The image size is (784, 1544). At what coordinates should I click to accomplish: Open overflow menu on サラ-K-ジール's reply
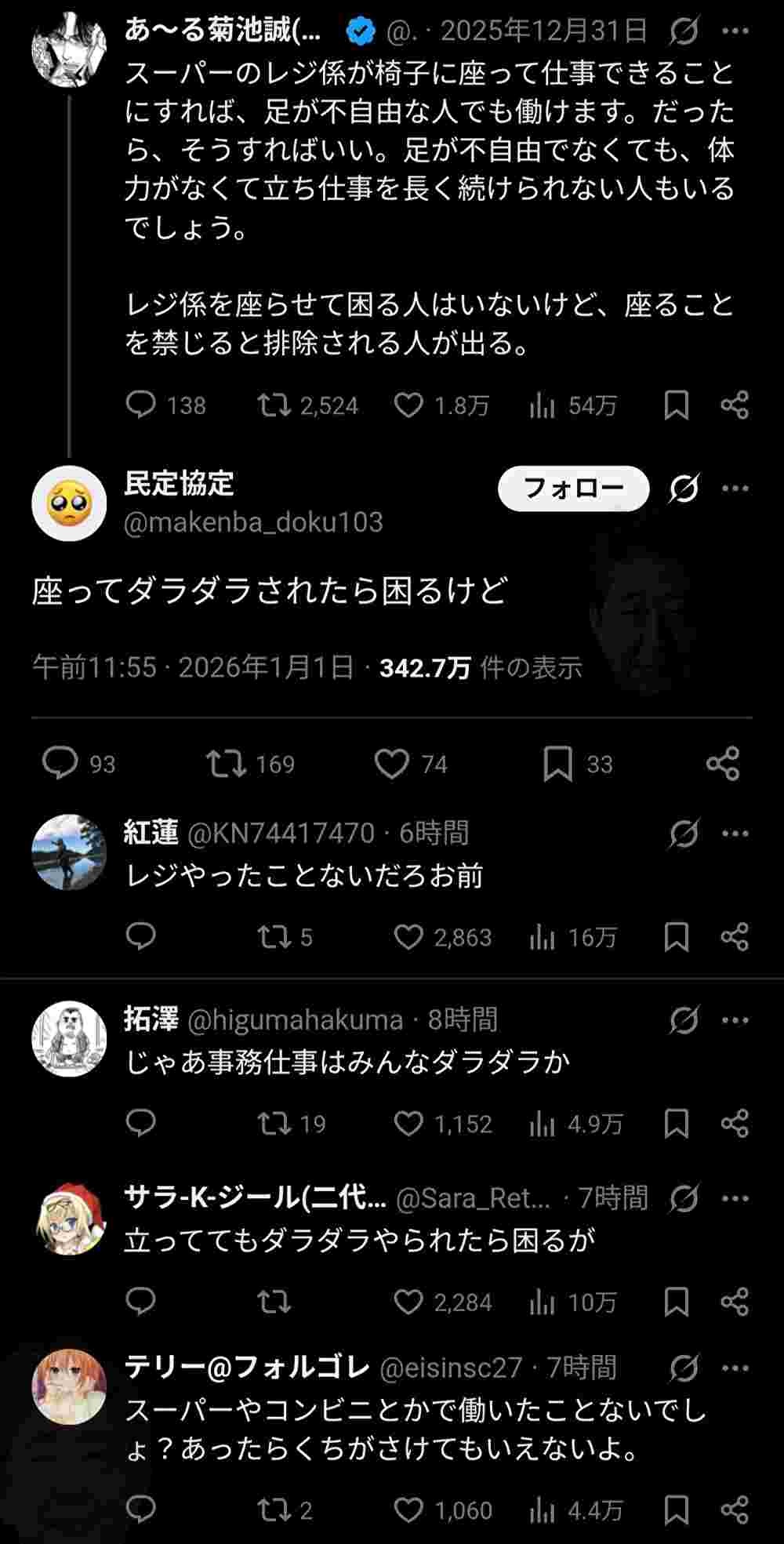[735, 1198]
